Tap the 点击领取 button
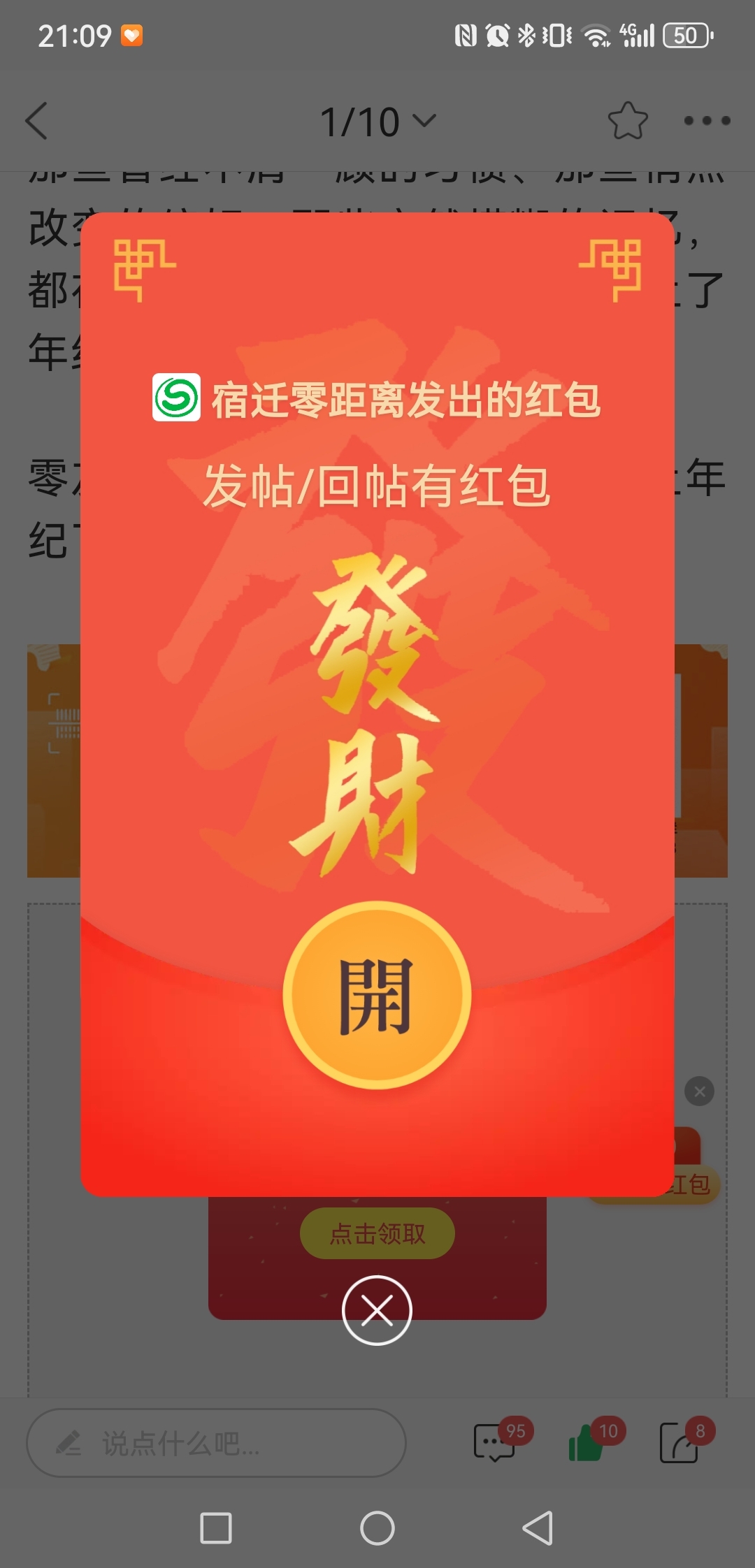Image resolution: width=755 pixels, height=1568 pixels. pyautogui.click(x=377, y=1233)
